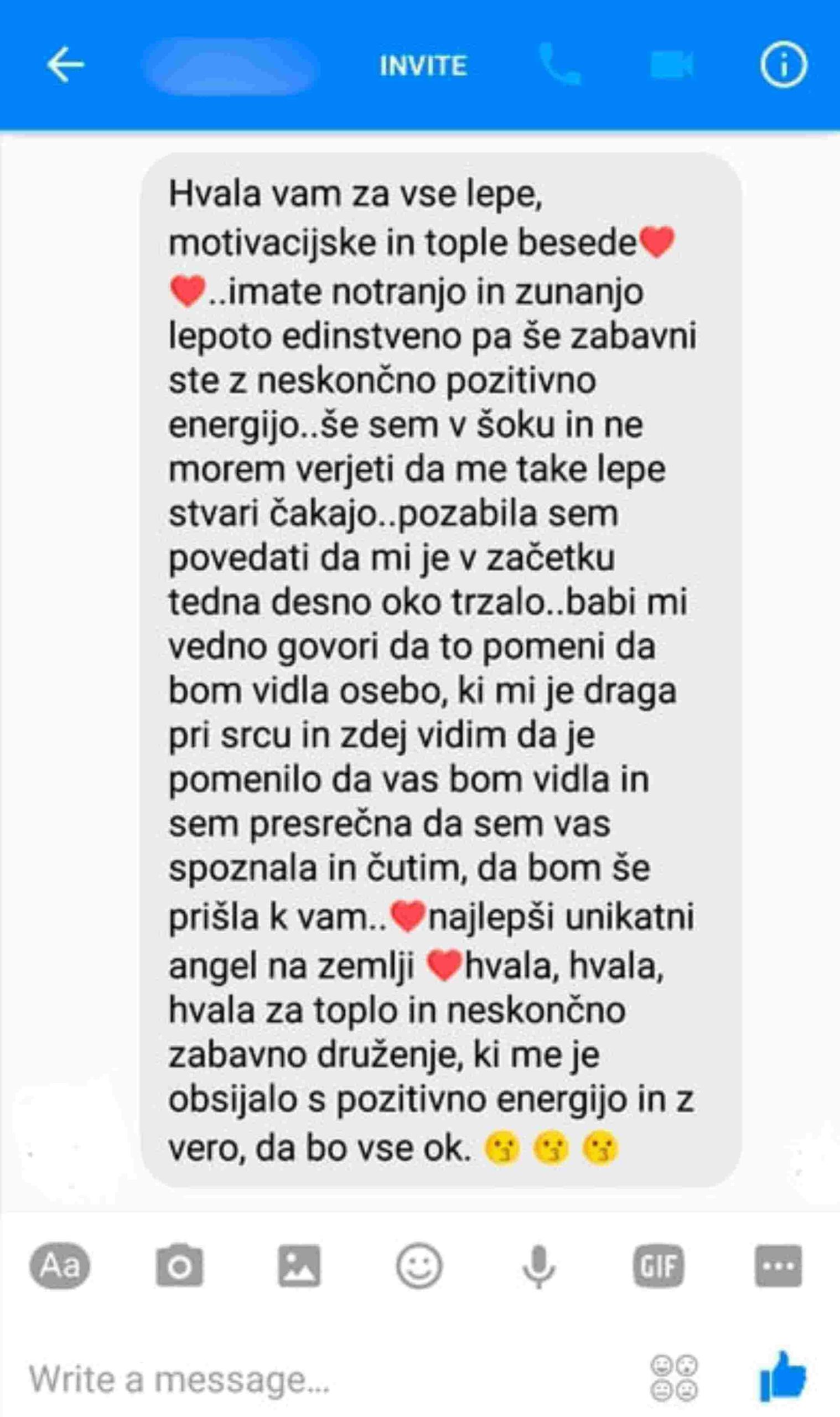Record a voice message with the microphone

538,1266
